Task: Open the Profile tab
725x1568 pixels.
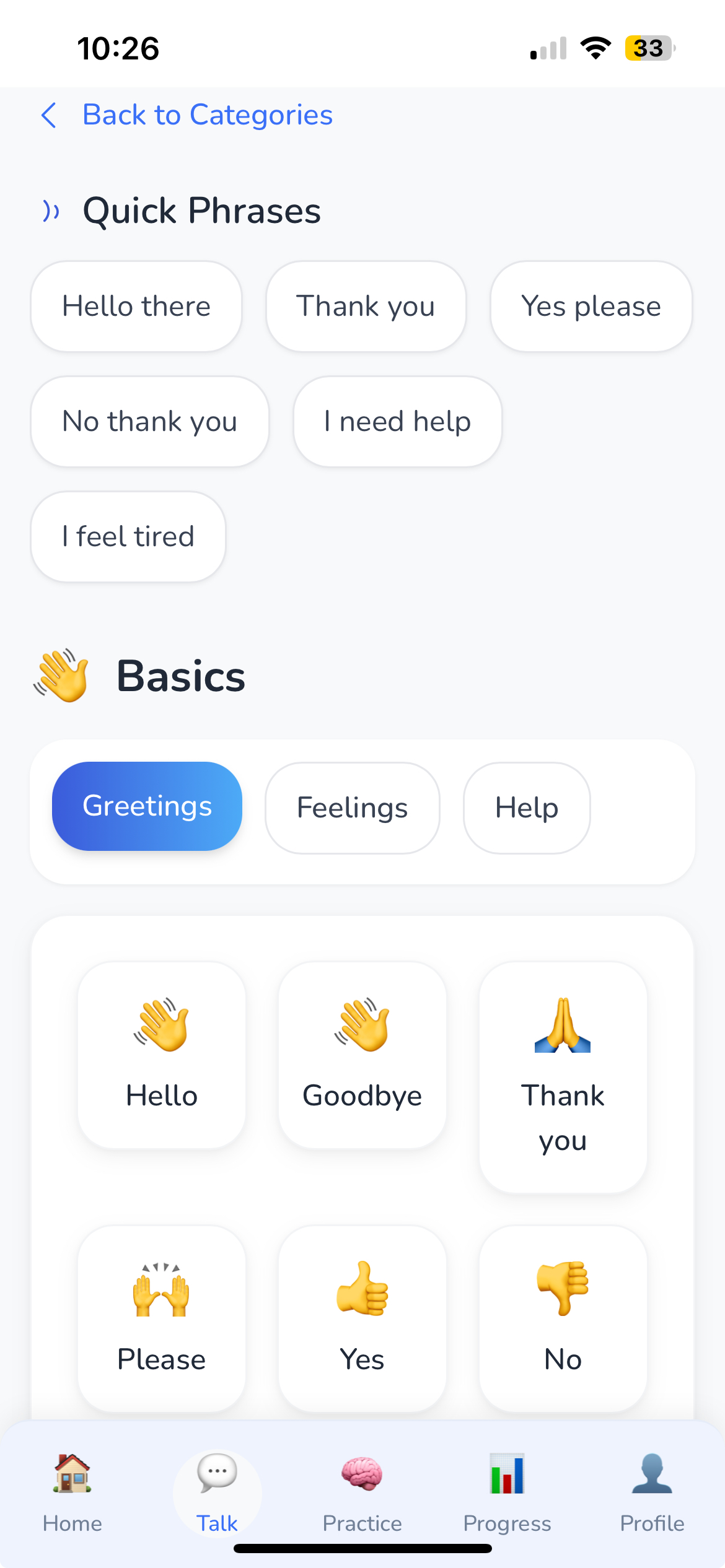Action: click(x=652, y=1494)
